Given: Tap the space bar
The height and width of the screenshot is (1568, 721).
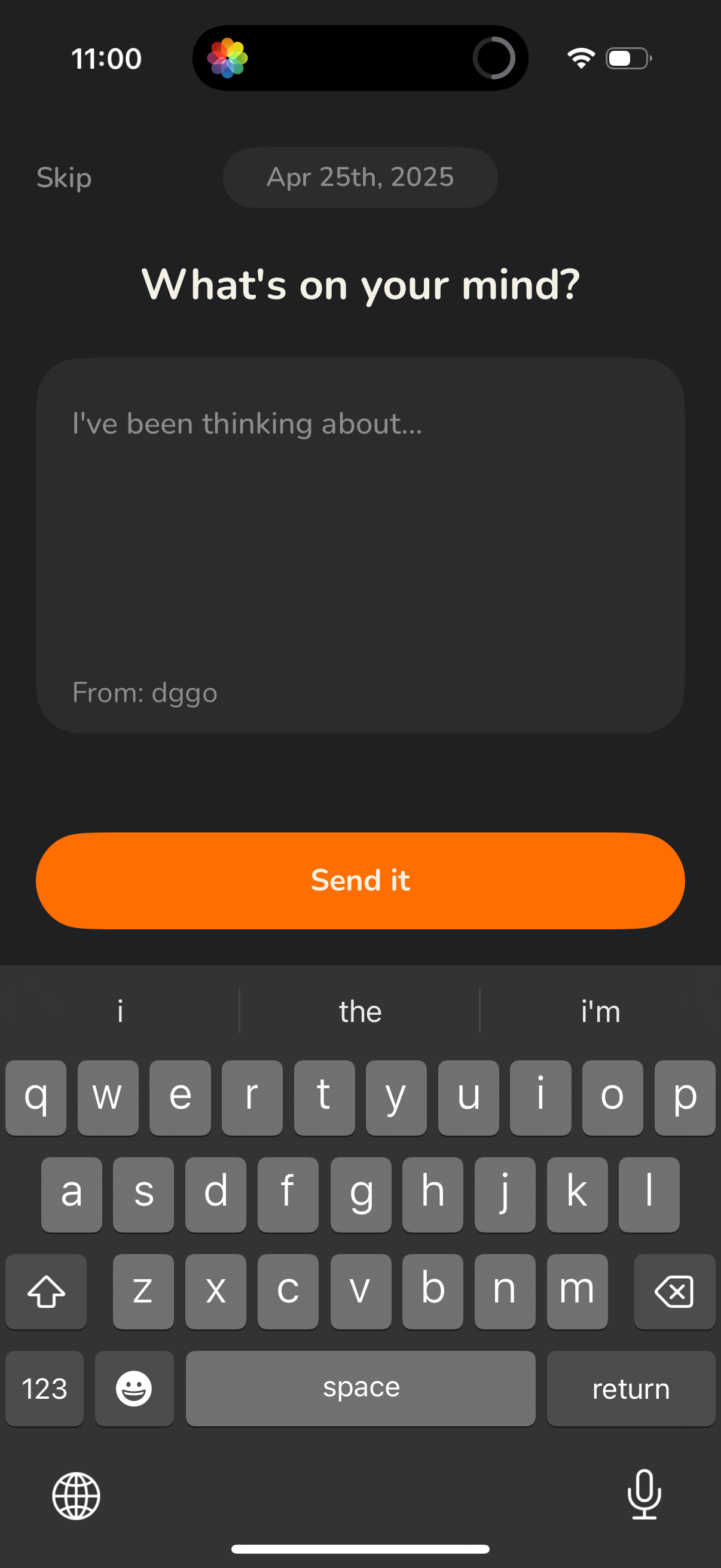Looking at the screenshot, I should pyautogui.click(x=360, y=1389).
